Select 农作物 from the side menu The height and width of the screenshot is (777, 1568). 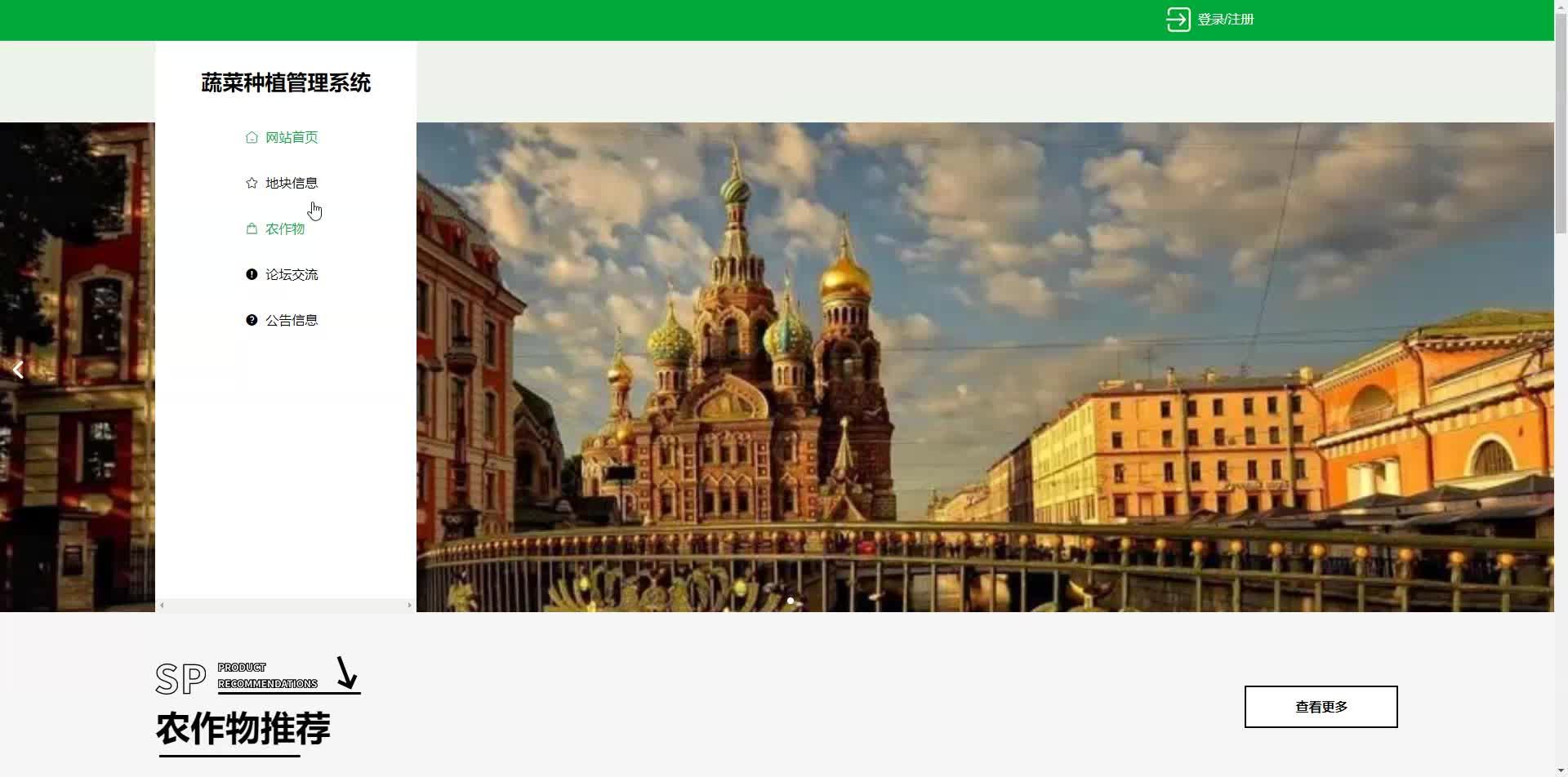click(x=276, y=229)
